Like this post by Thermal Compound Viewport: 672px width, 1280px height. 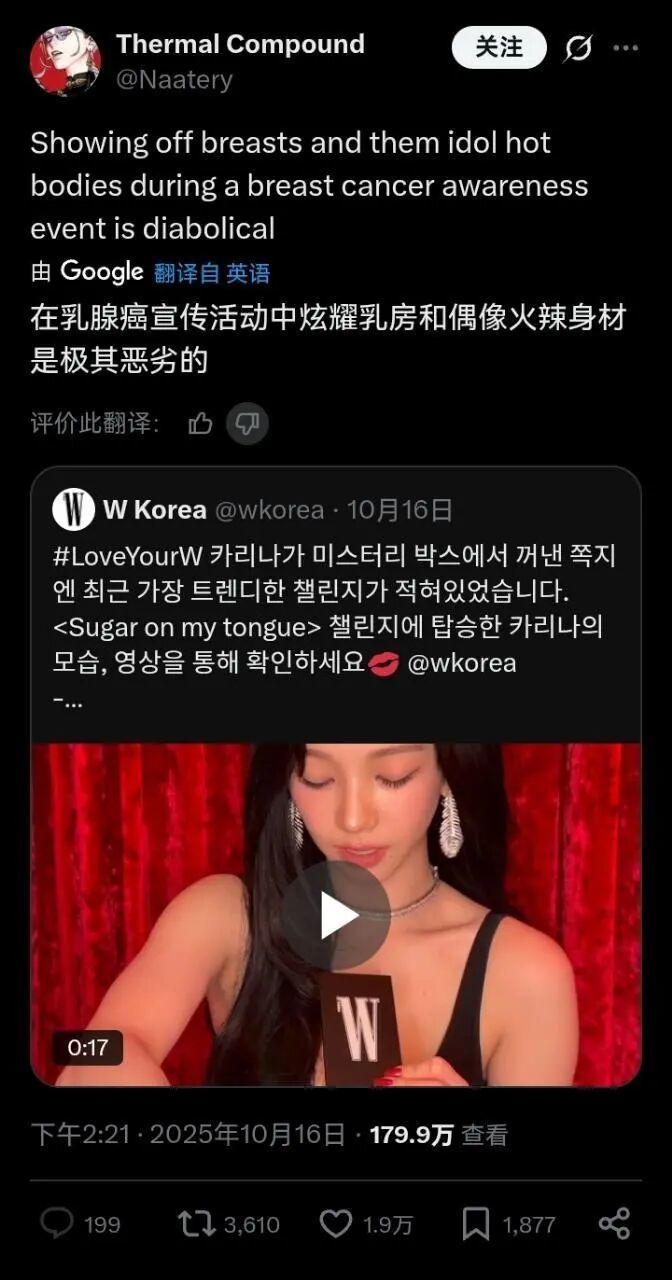(365, 1223)
